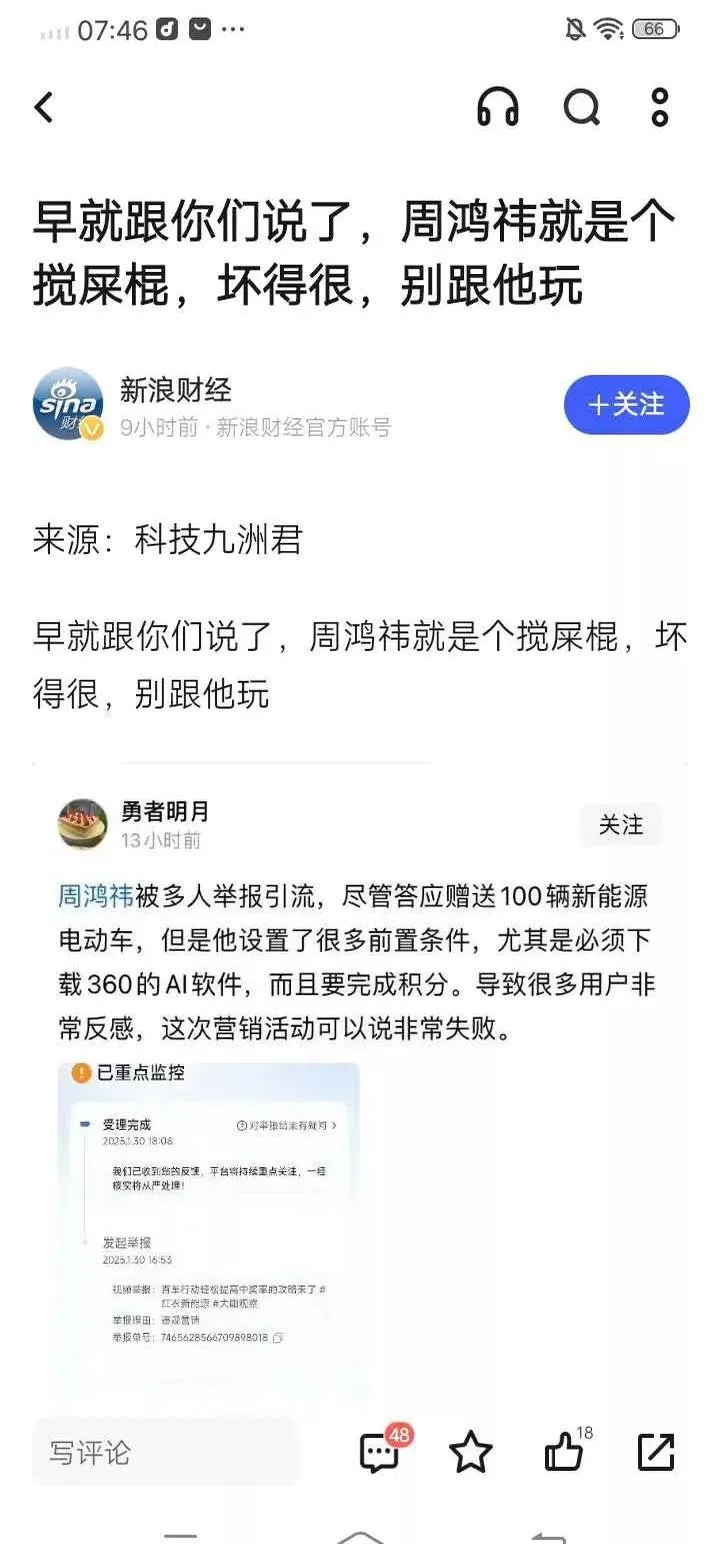Image resolution: width=720 pixels, height=1544 pixels.
Task: Like the article with the thumbs-up icon
Action: 564,1452
